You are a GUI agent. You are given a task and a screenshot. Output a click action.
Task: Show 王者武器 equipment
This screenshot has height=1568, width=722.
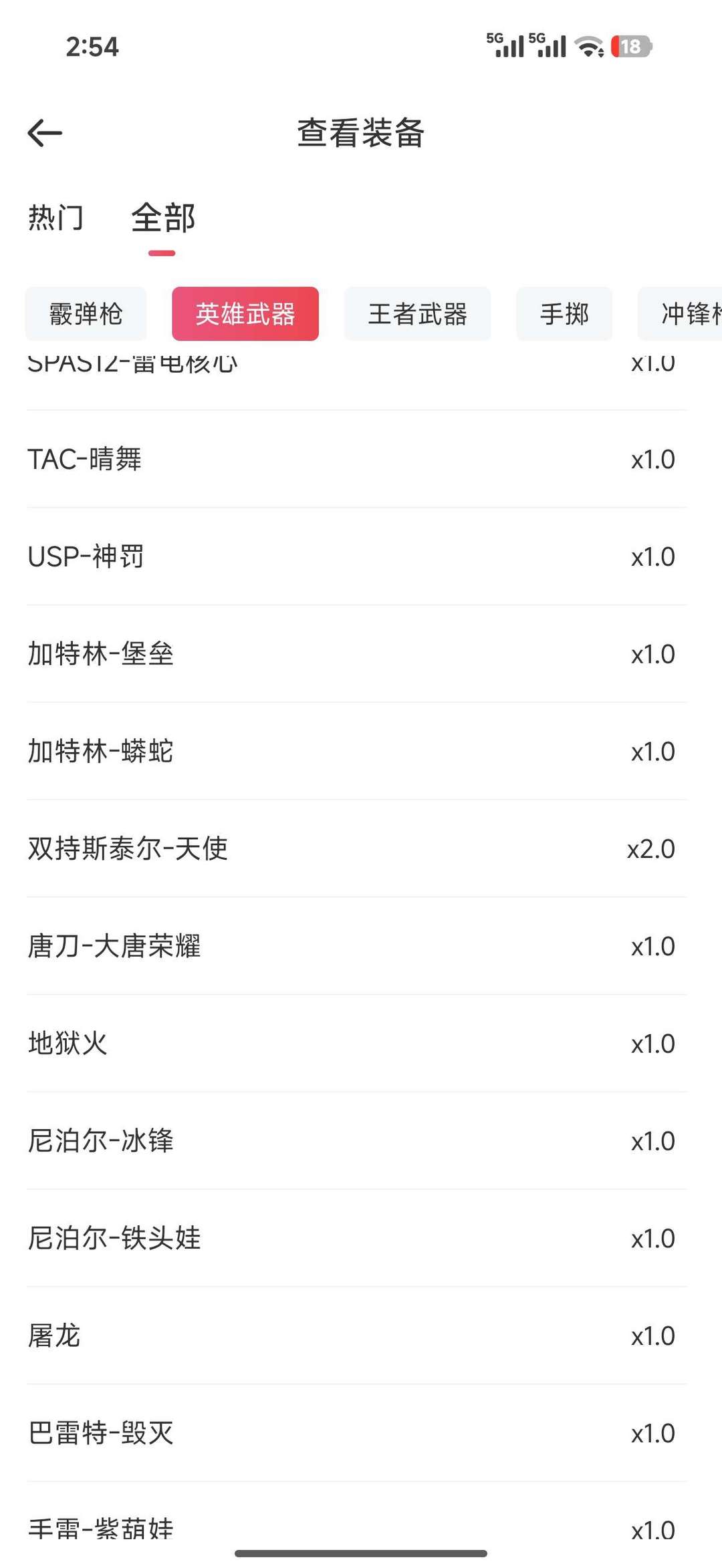(417, 314)
